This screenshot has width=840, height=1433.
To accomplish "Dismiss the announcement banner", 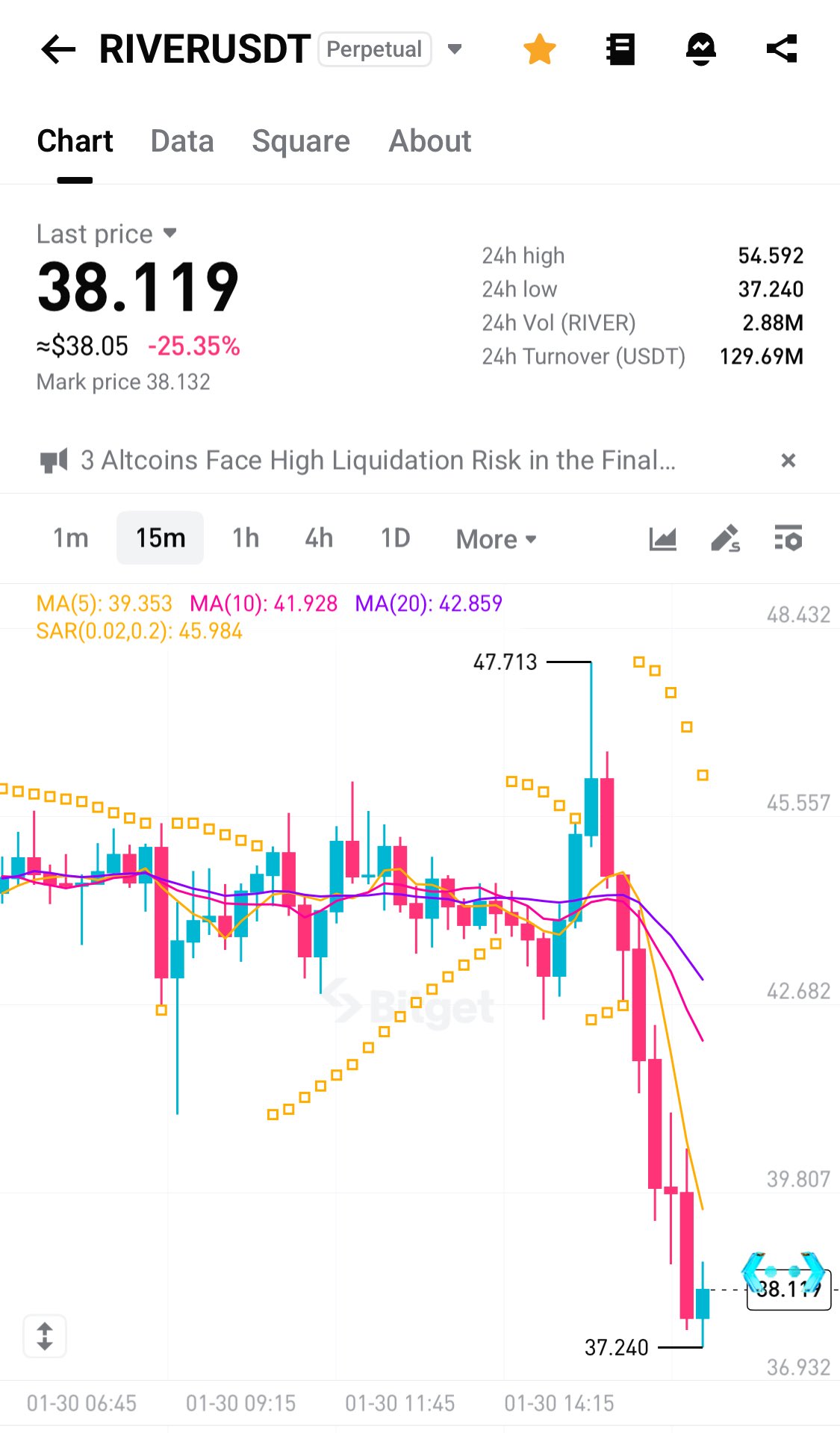I will pos(788,461).
